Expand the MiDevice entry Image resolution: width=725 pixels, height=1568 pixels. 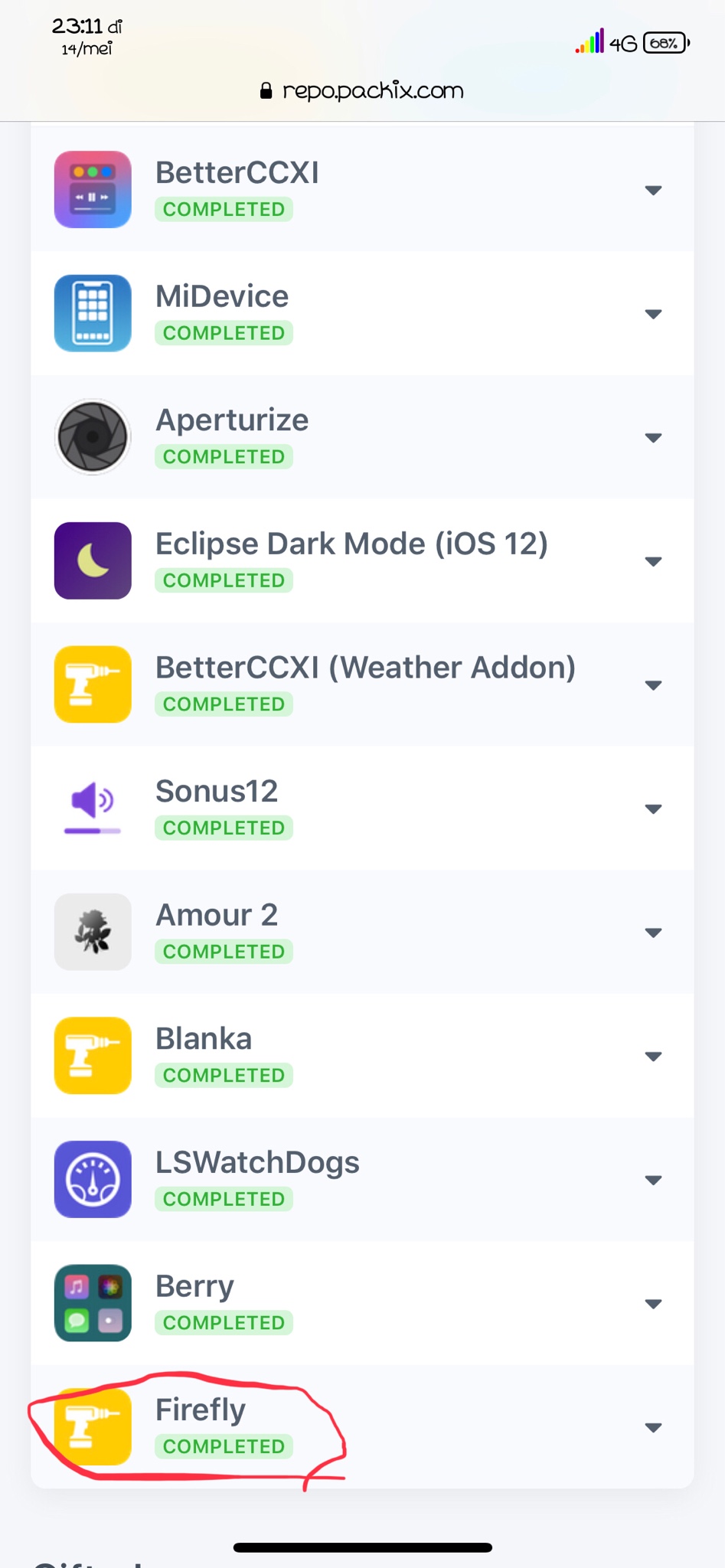coord(653,314)
